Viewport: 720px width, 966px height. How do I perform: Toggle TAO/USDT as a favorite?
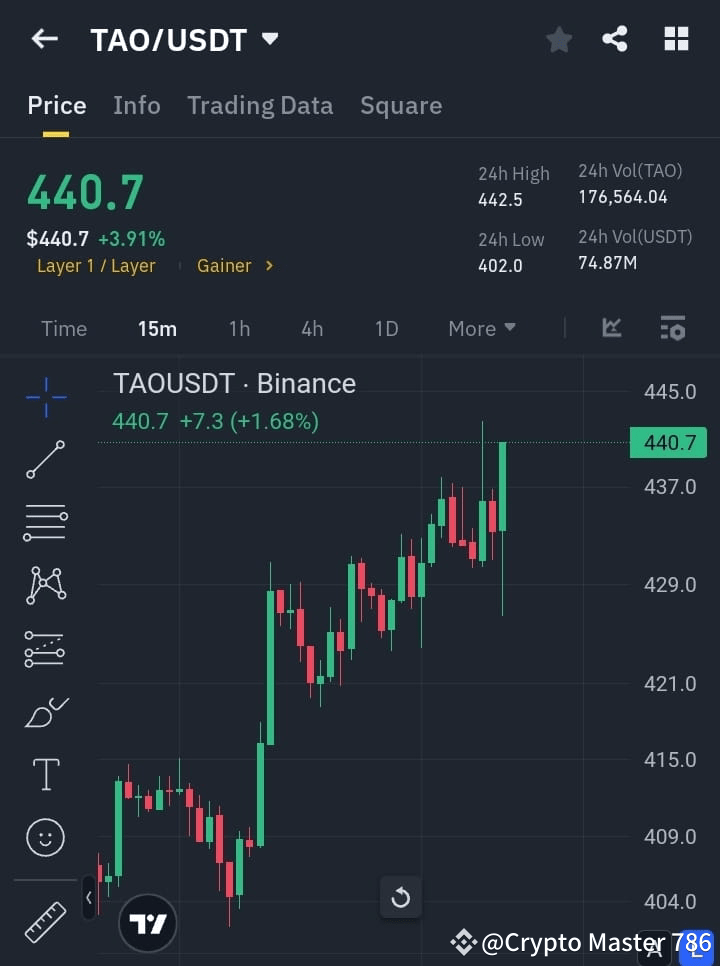tap(559, 39)
